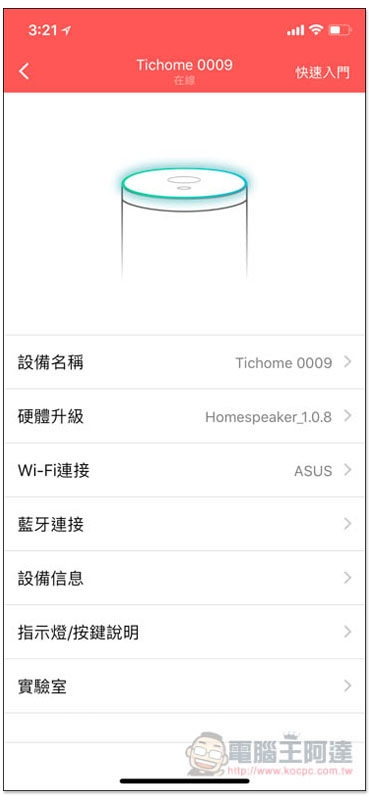Open 硬體升級 Homespeaker_1.0.8 row
The height and width of the screenshot is (800, 369).
[x=184, y=416]
